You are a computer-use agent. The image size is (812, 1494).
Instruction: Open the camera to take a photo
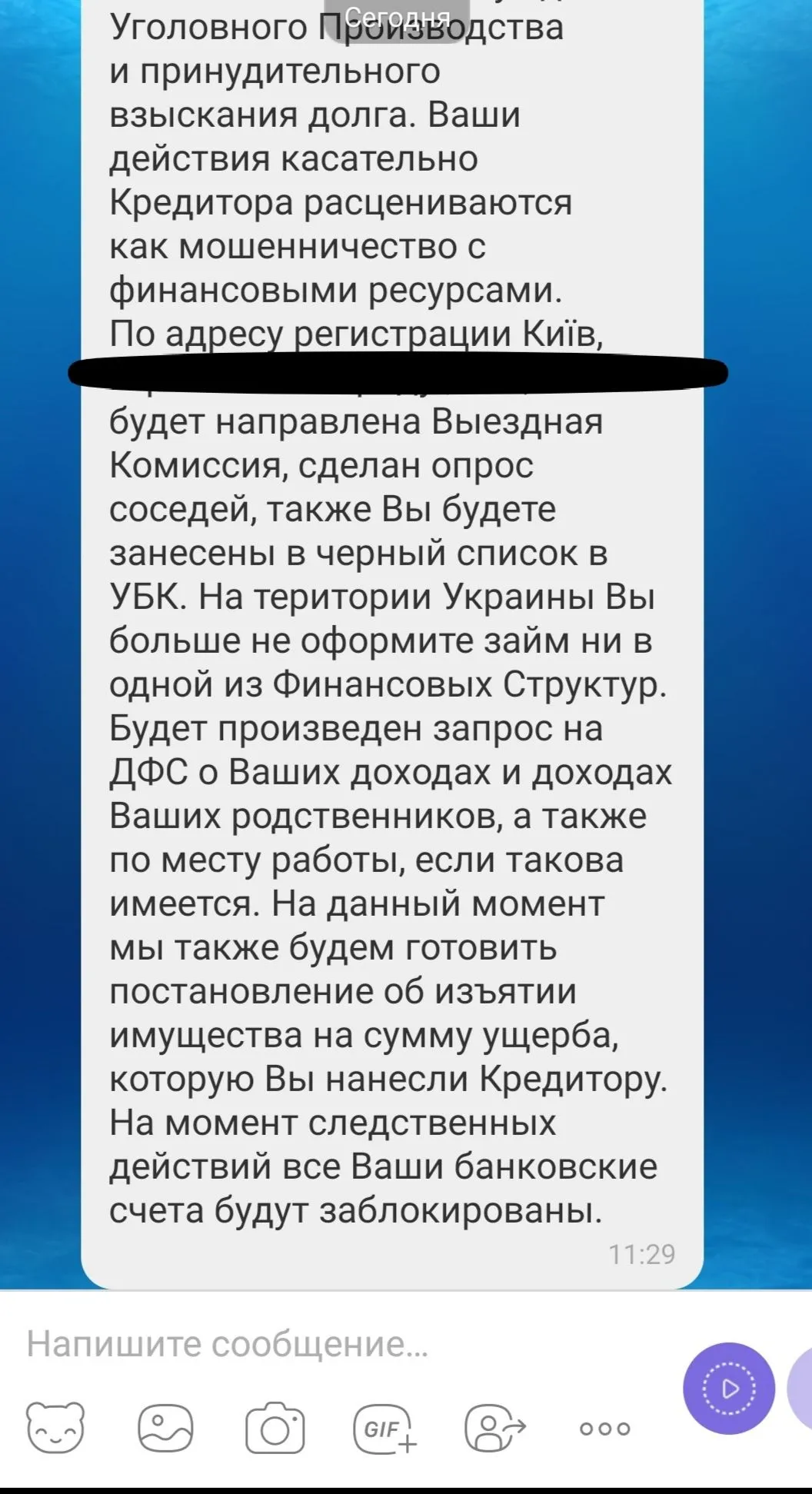pyautogui.click(x=275, y=1429)
